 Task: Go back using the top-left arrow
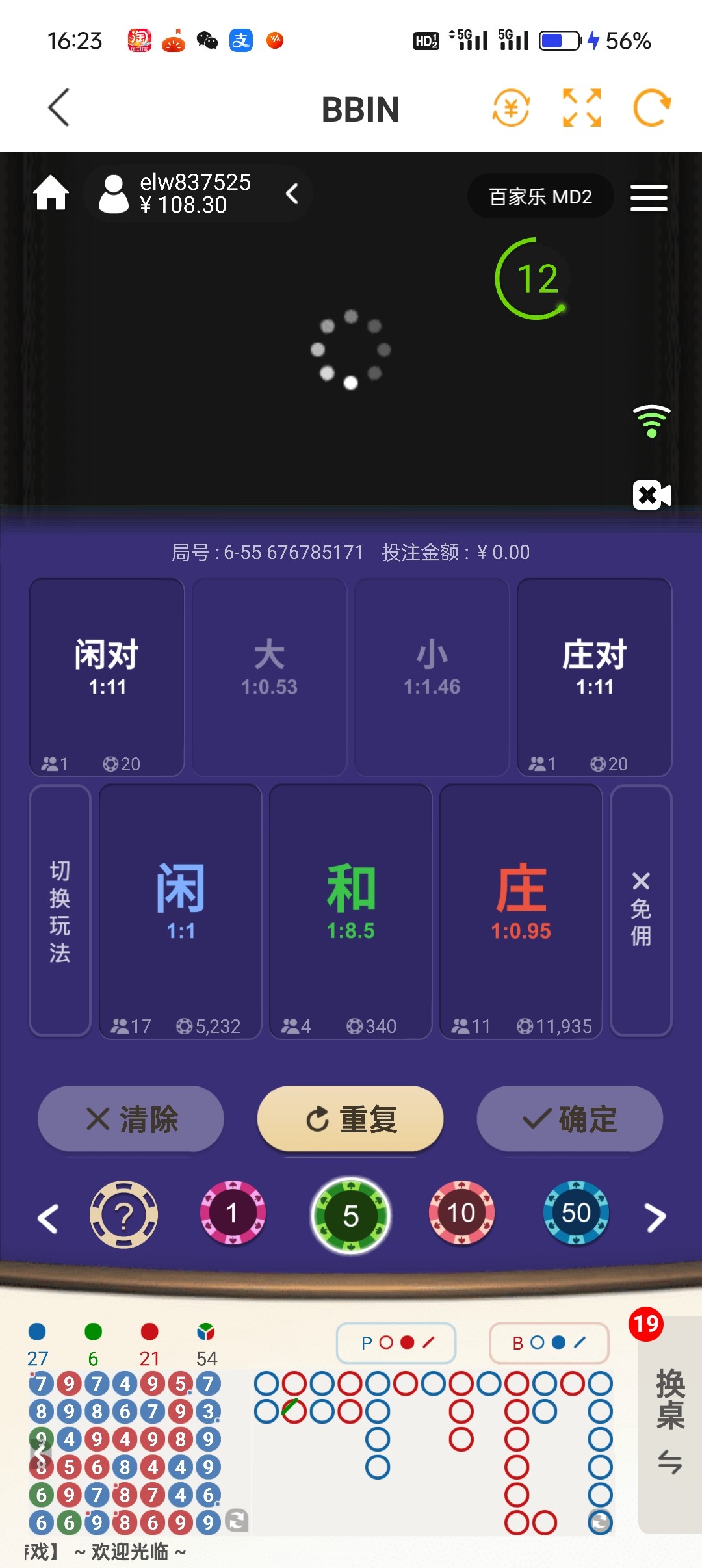pos(58,108)
